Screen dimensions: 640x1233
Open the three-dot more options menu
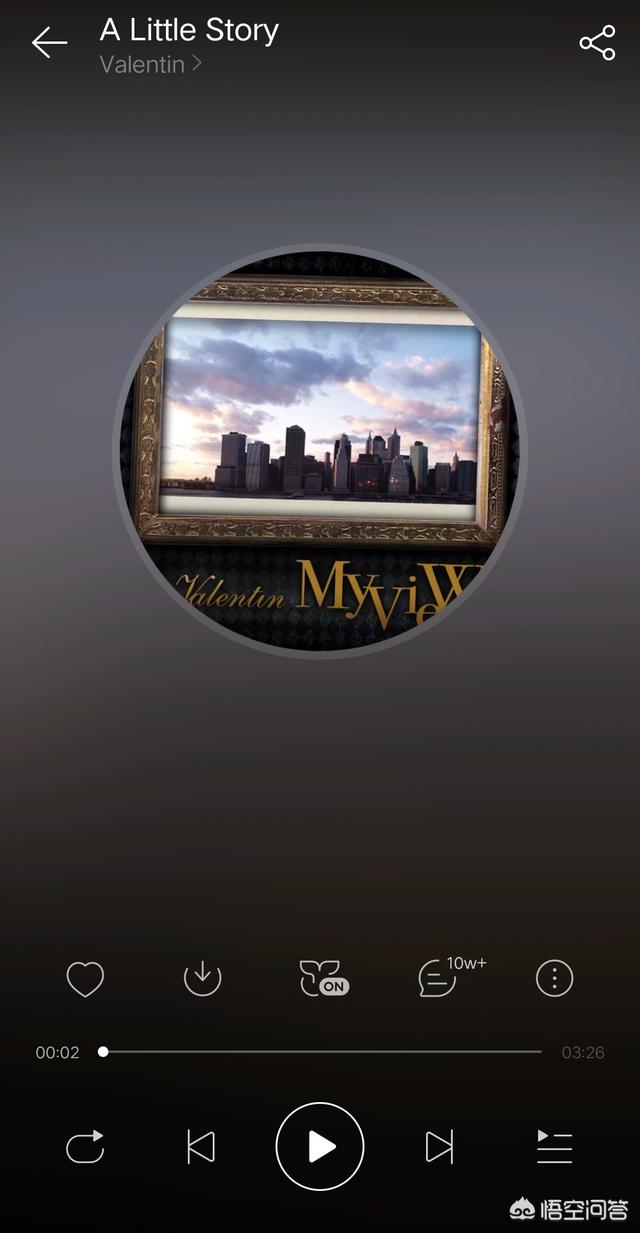click(x=555, y=977)
